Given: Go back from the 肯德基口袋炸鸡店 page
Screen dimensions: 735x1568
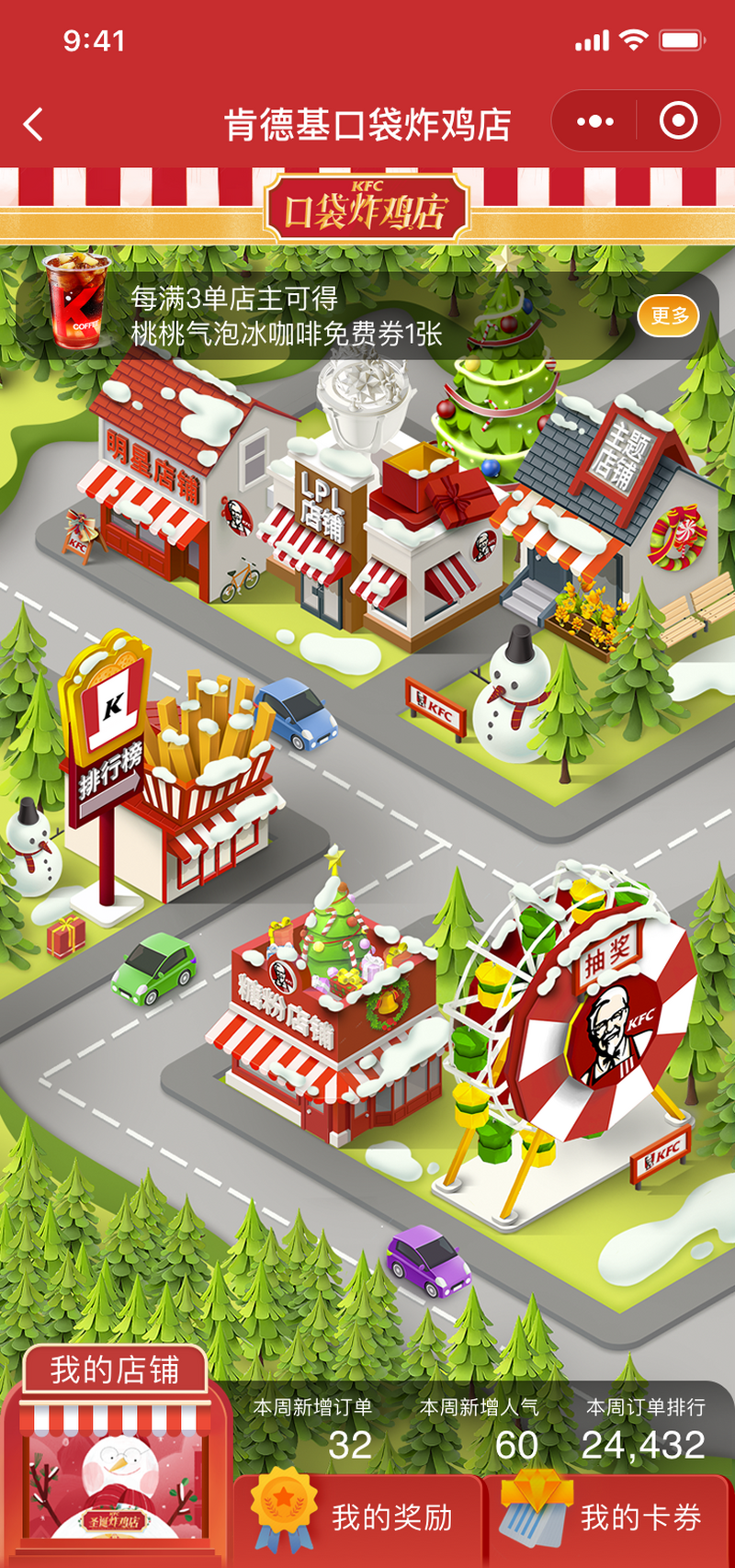Looking at the screenshot, I should pos(34,124).
